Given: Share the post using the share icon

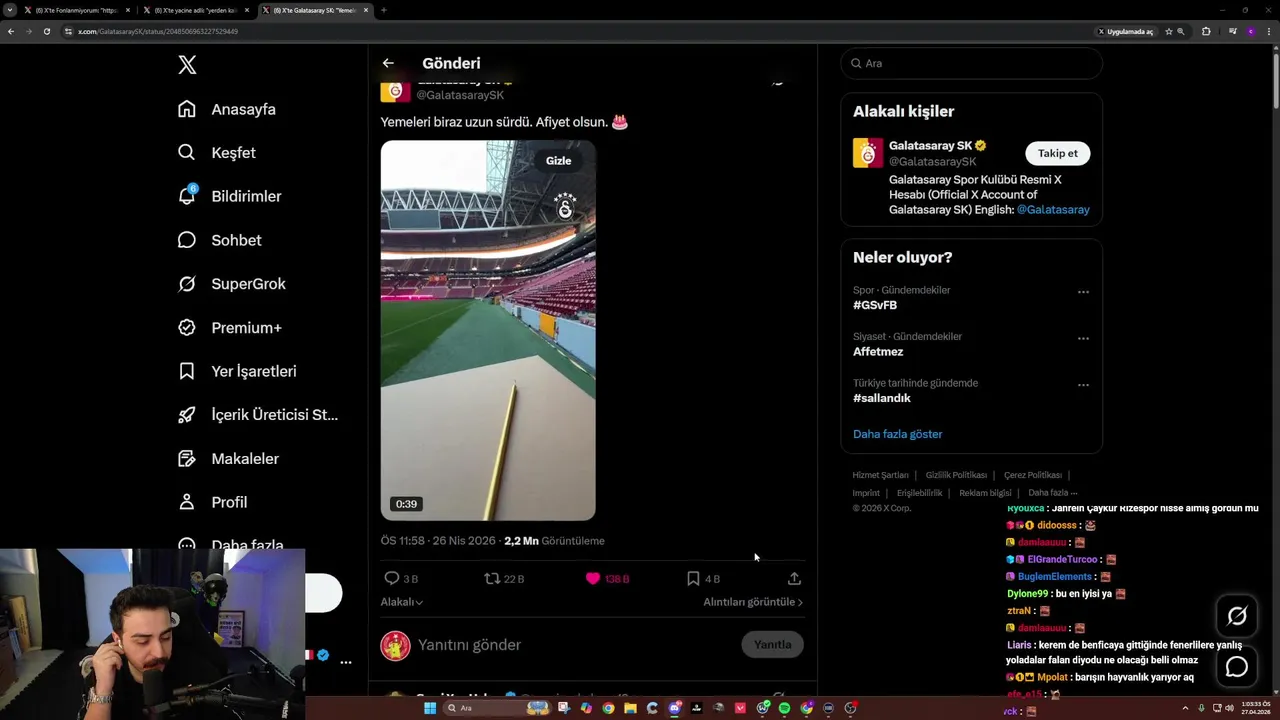Looking at the screenshot, I should (794, 578).
